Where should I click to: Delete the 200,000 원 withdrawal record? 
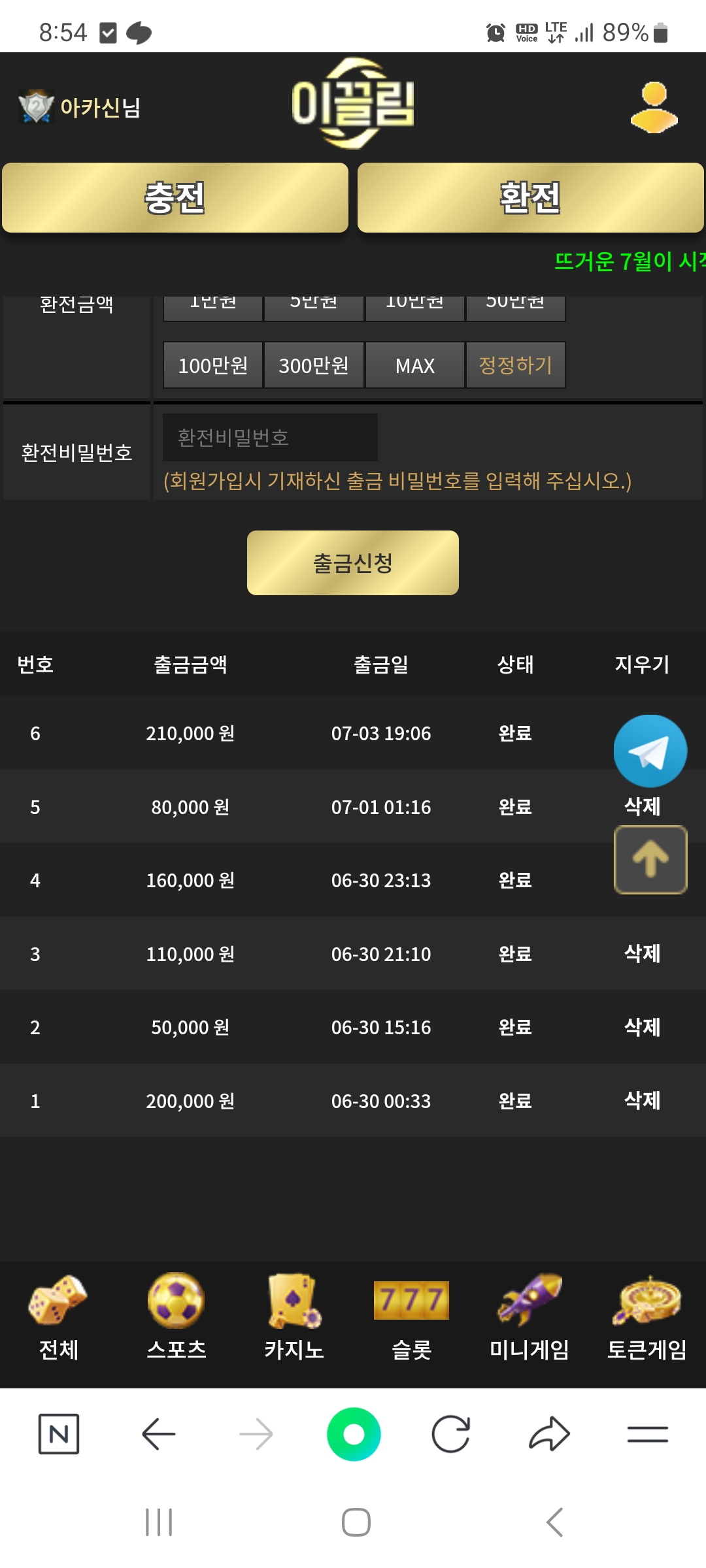pyautogui.click(x=643, y=1100)
